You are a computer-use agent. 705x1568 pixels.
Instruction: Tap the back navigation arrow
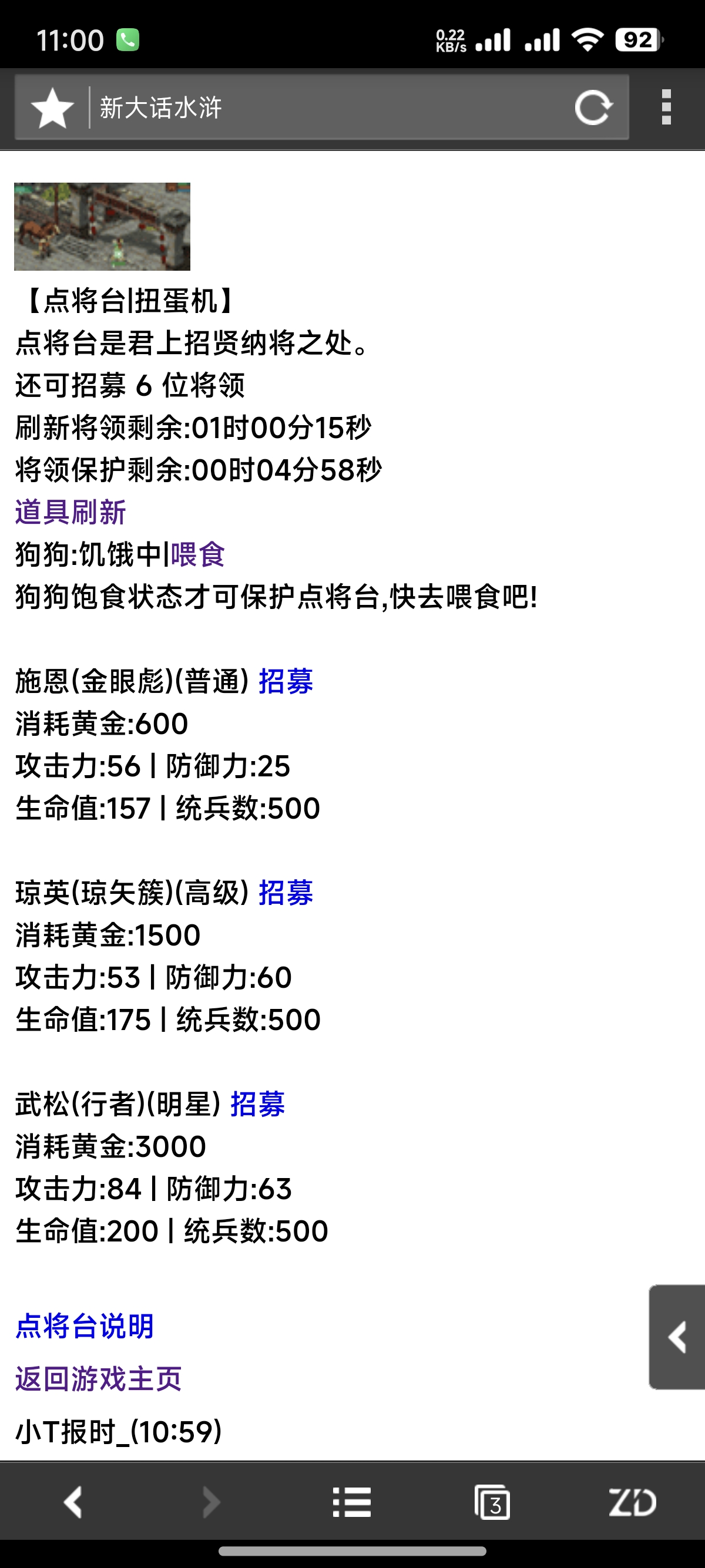coord(73,1502)
